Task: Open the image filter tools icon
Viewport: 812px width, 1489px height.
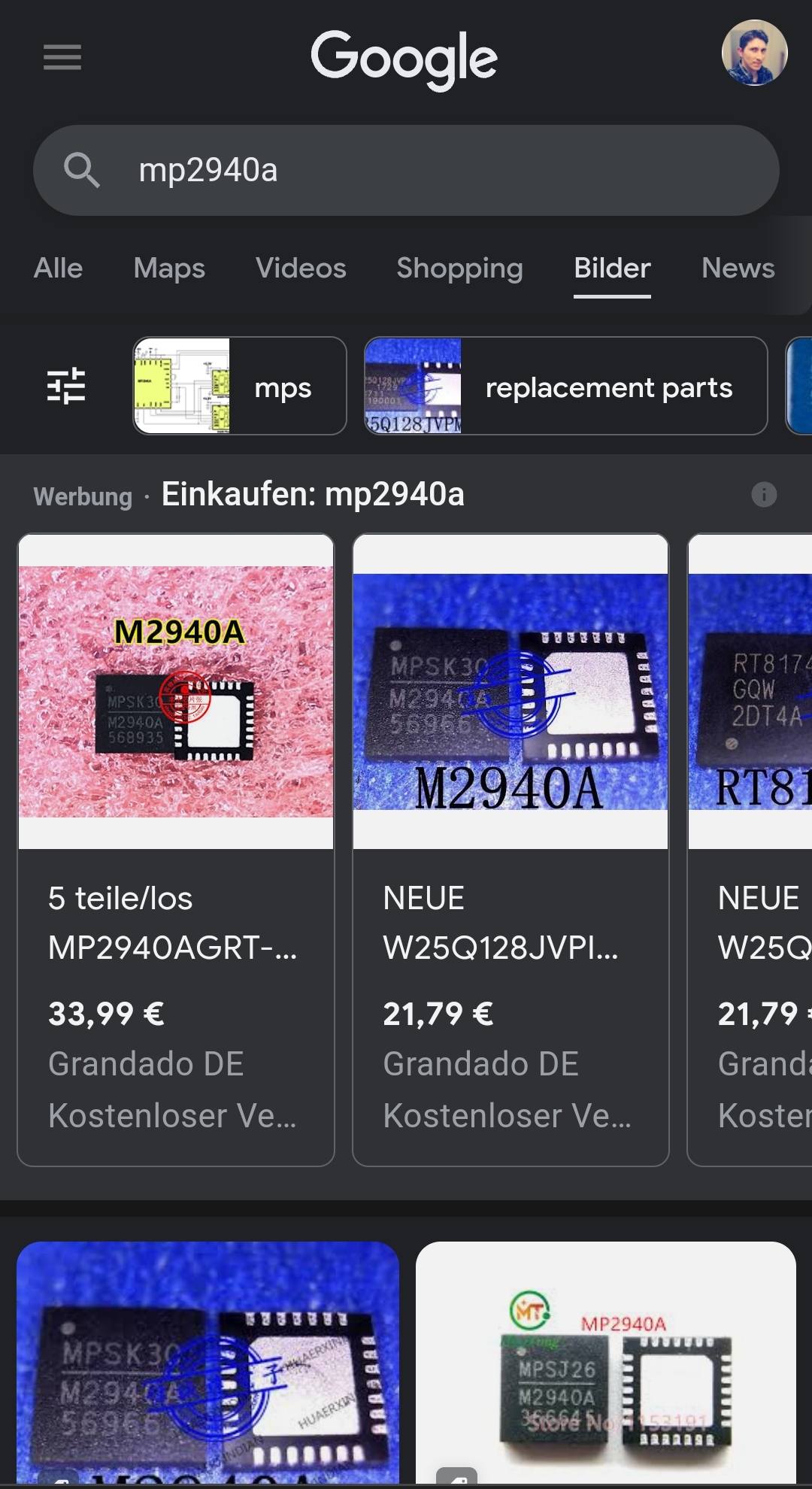Action: click(66, 387)
